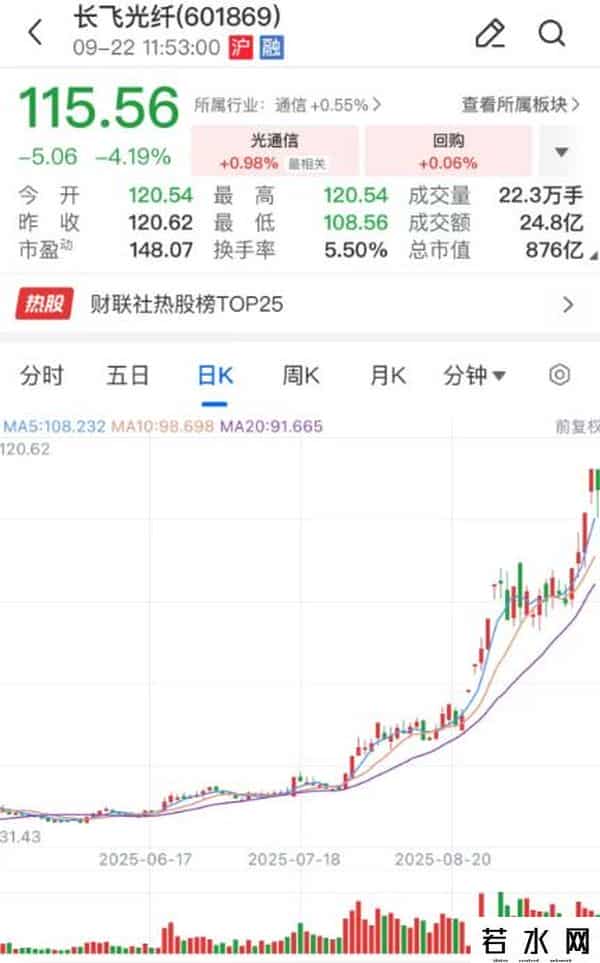This screenshot has width=600, height=963.
Task: Select the 日K chart tab
Action: click(214, 376)
